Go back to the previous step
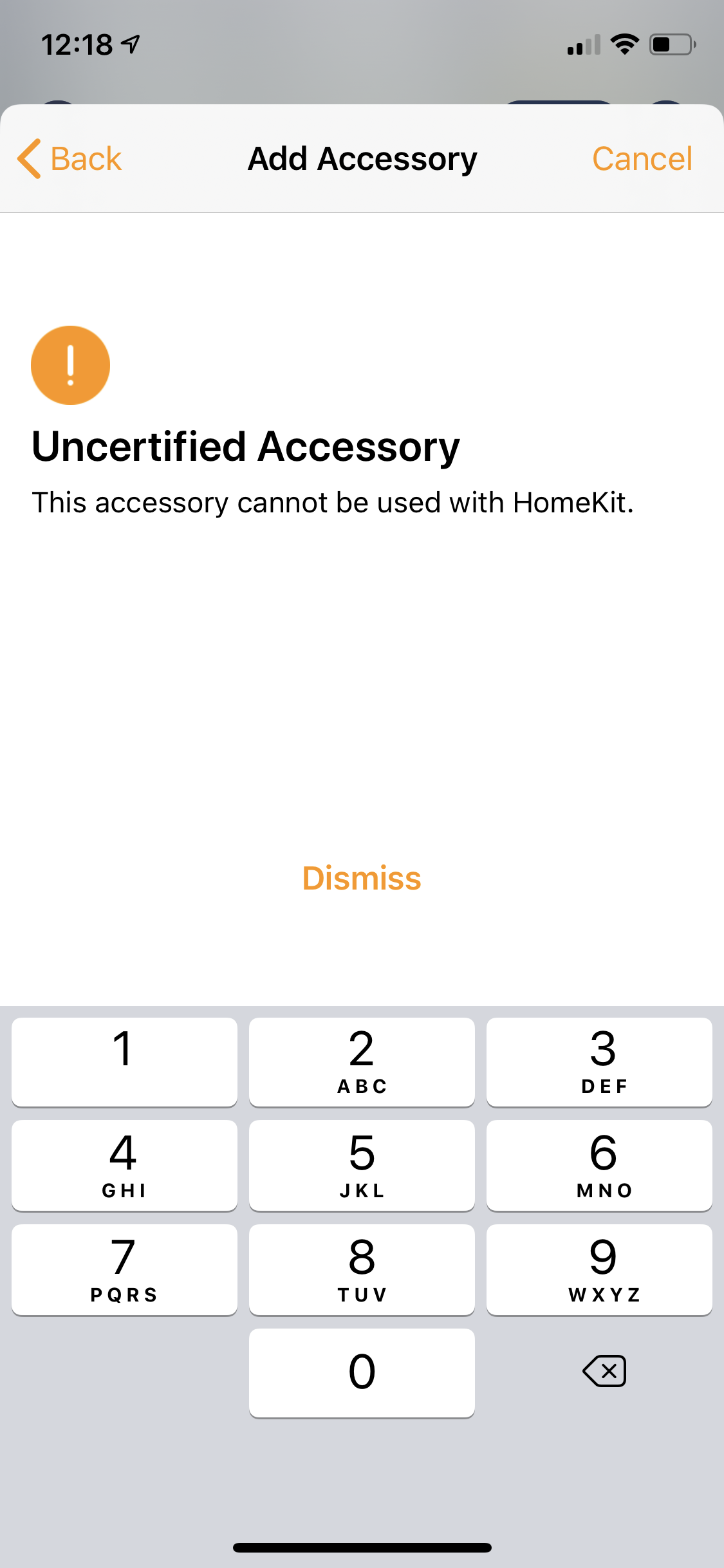 pos(70,158)
